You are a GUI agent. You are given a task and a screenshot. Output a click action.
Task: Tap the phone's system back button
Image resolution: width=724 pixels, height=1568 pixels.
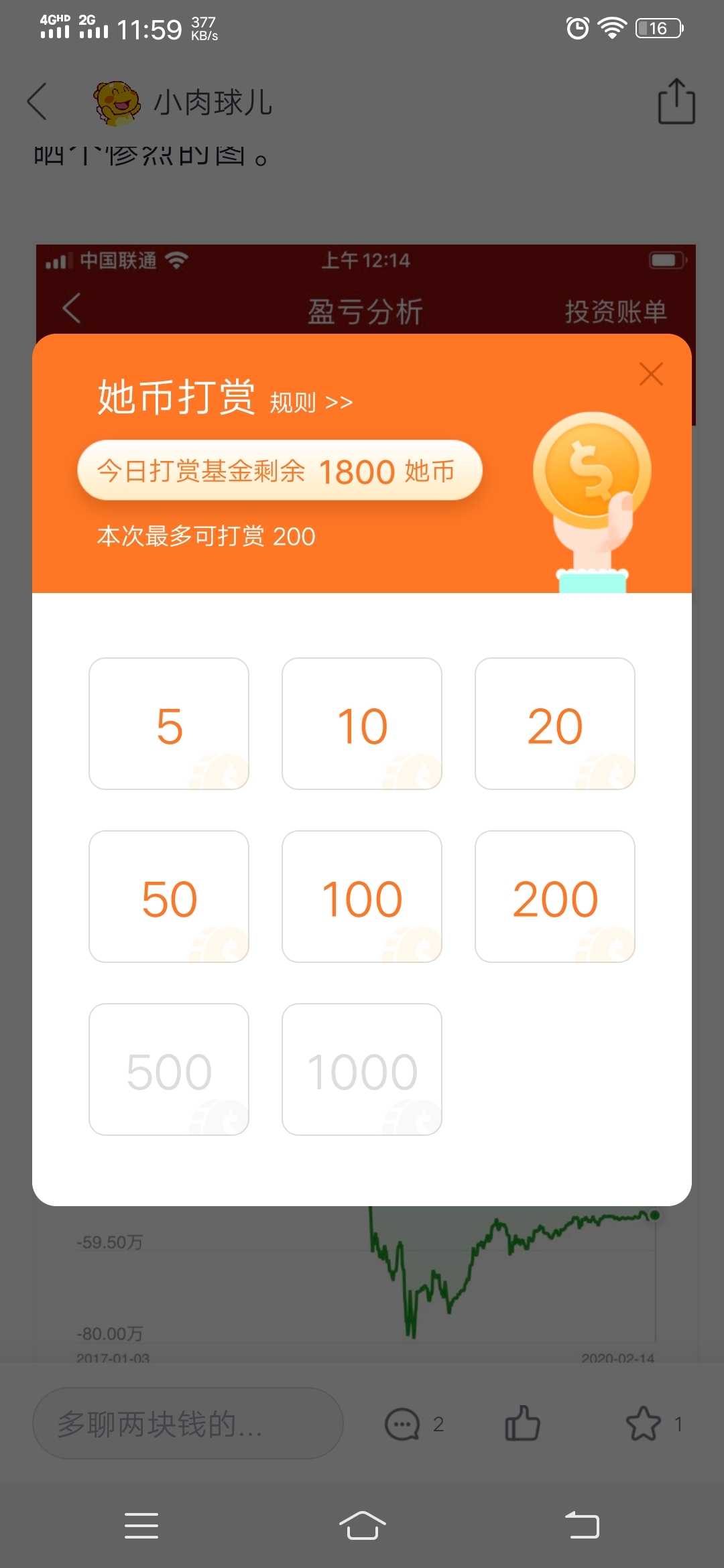582,1525
